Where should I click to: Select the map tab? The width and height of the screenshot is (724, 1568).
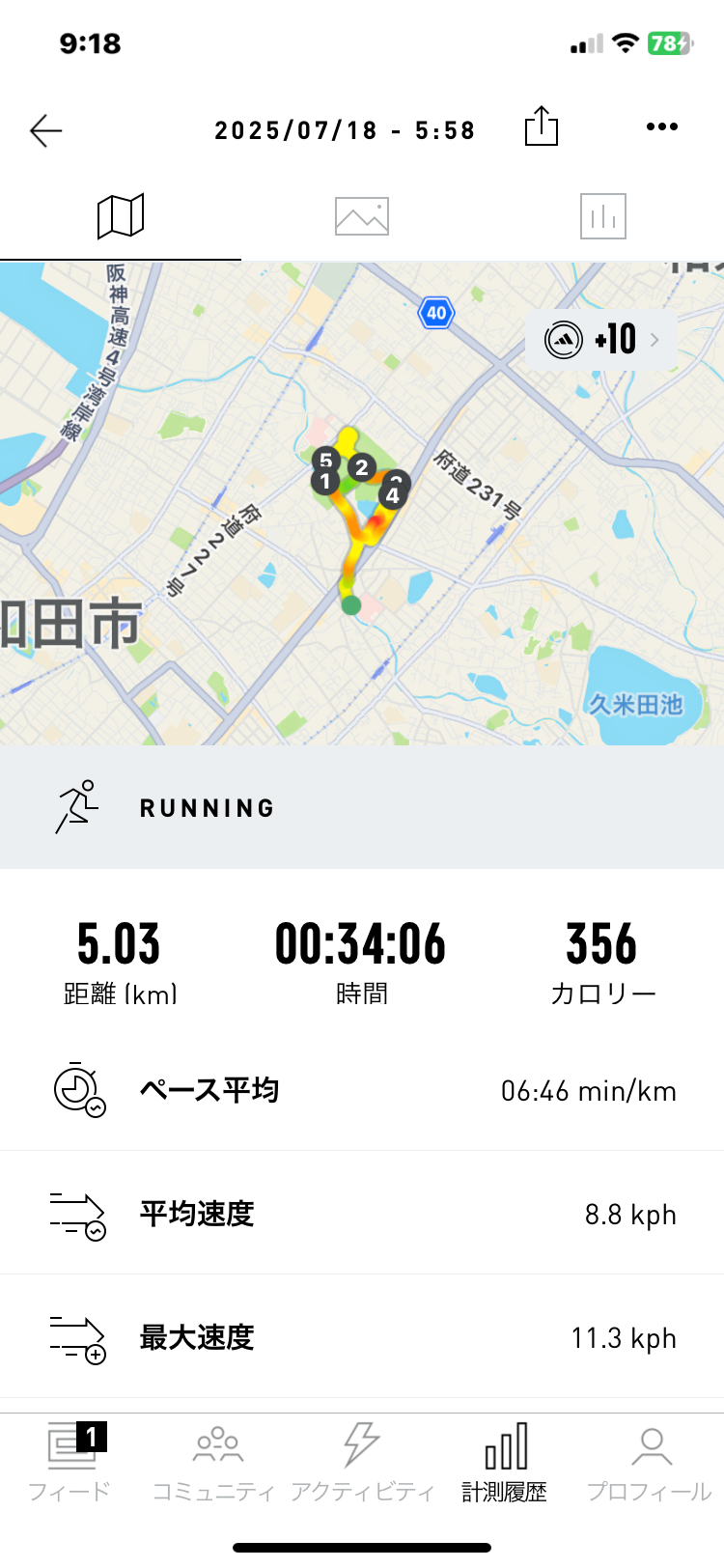coord(121,216)
